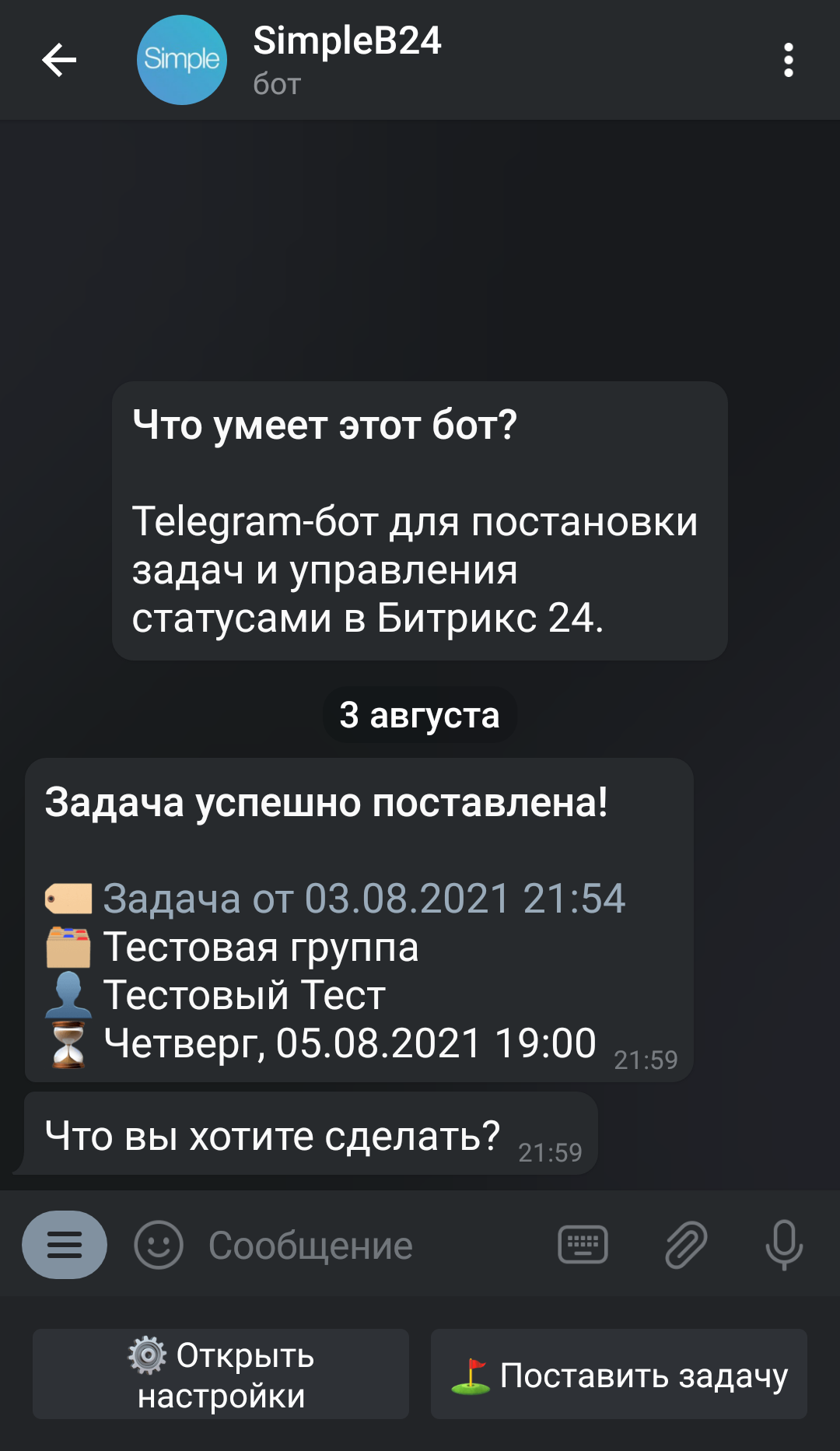Image resolution: width=840 pixels, height=1451 pixels.
Task: Open the bot commands menu button
Action: [x=65, y=1245]
